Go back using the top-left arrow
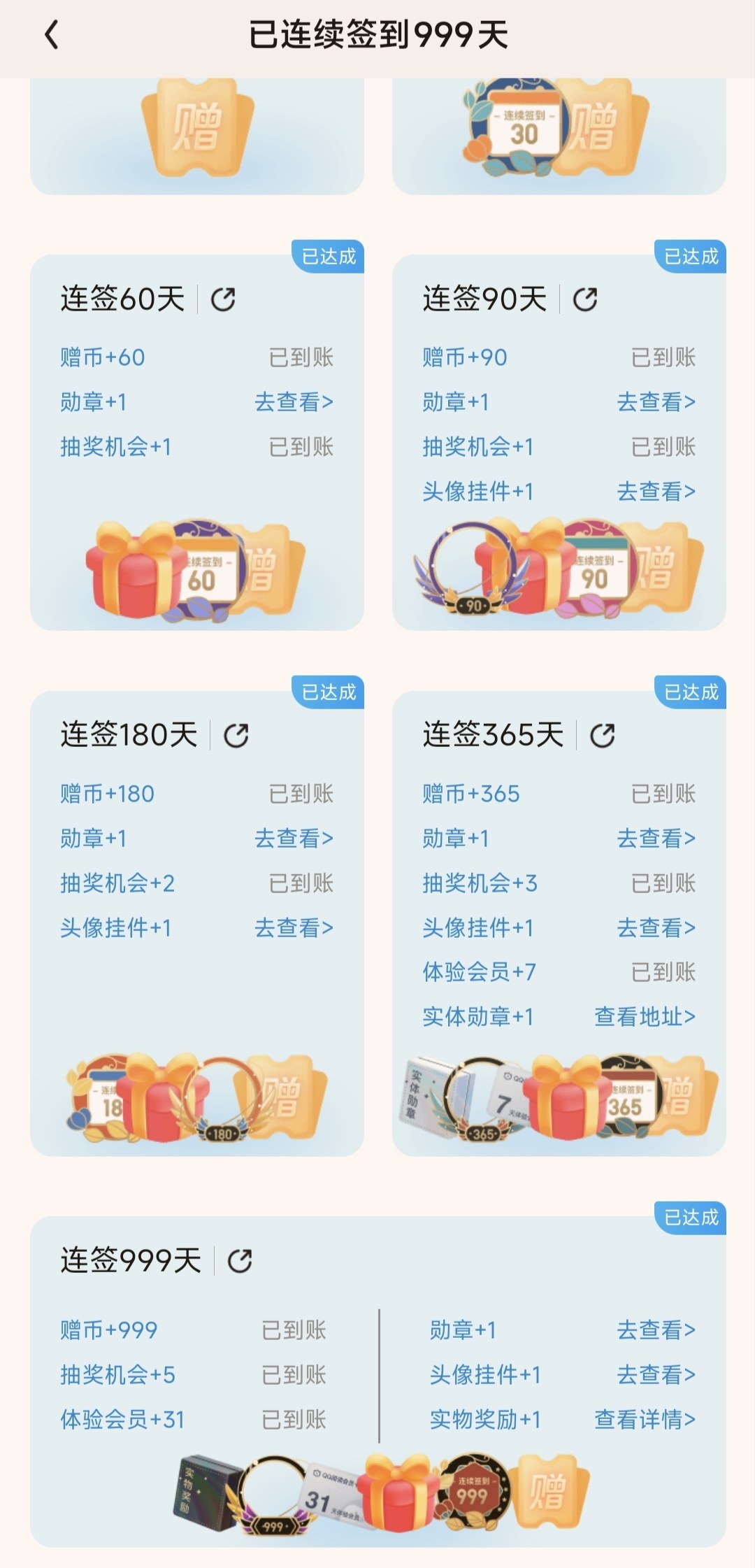 [x=52, y=35]
